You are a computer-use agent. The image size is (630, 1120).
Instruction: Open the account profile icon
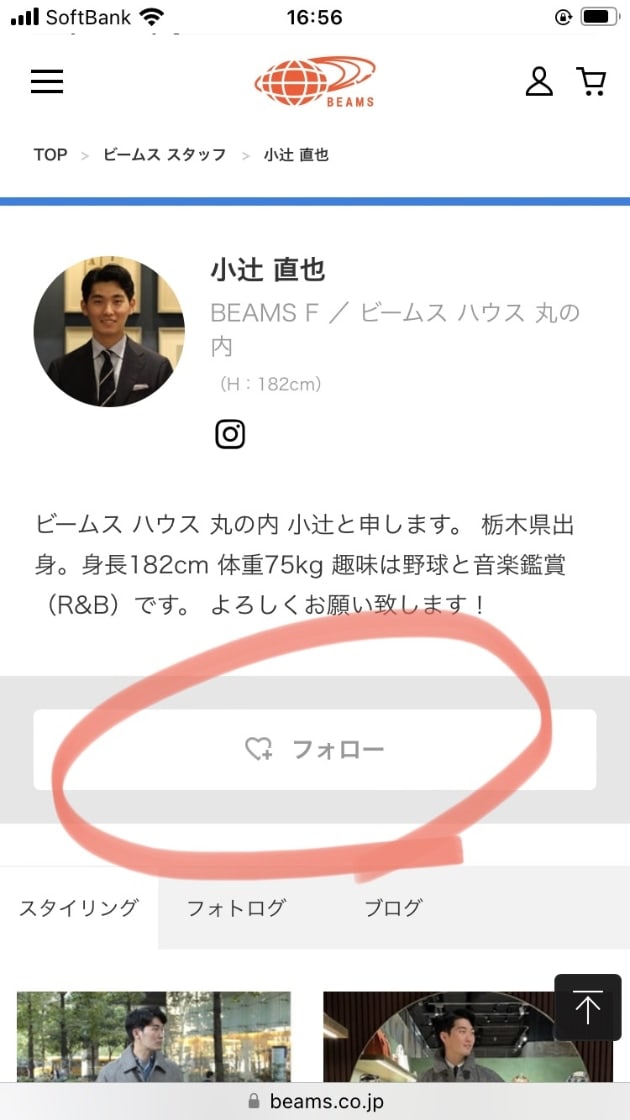(x=539, y=81)
